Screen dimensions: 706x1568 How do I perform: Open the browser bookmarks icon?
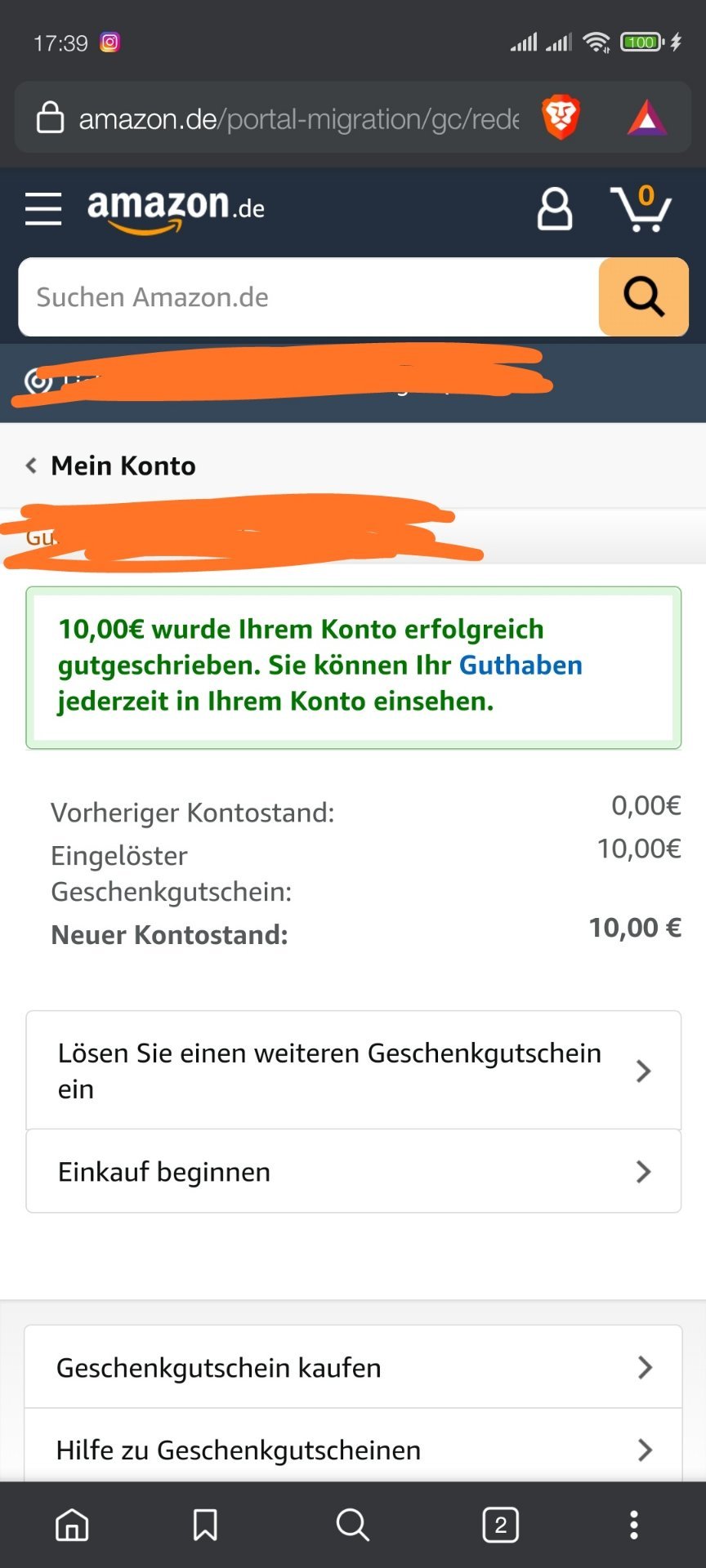[205, 1524]
